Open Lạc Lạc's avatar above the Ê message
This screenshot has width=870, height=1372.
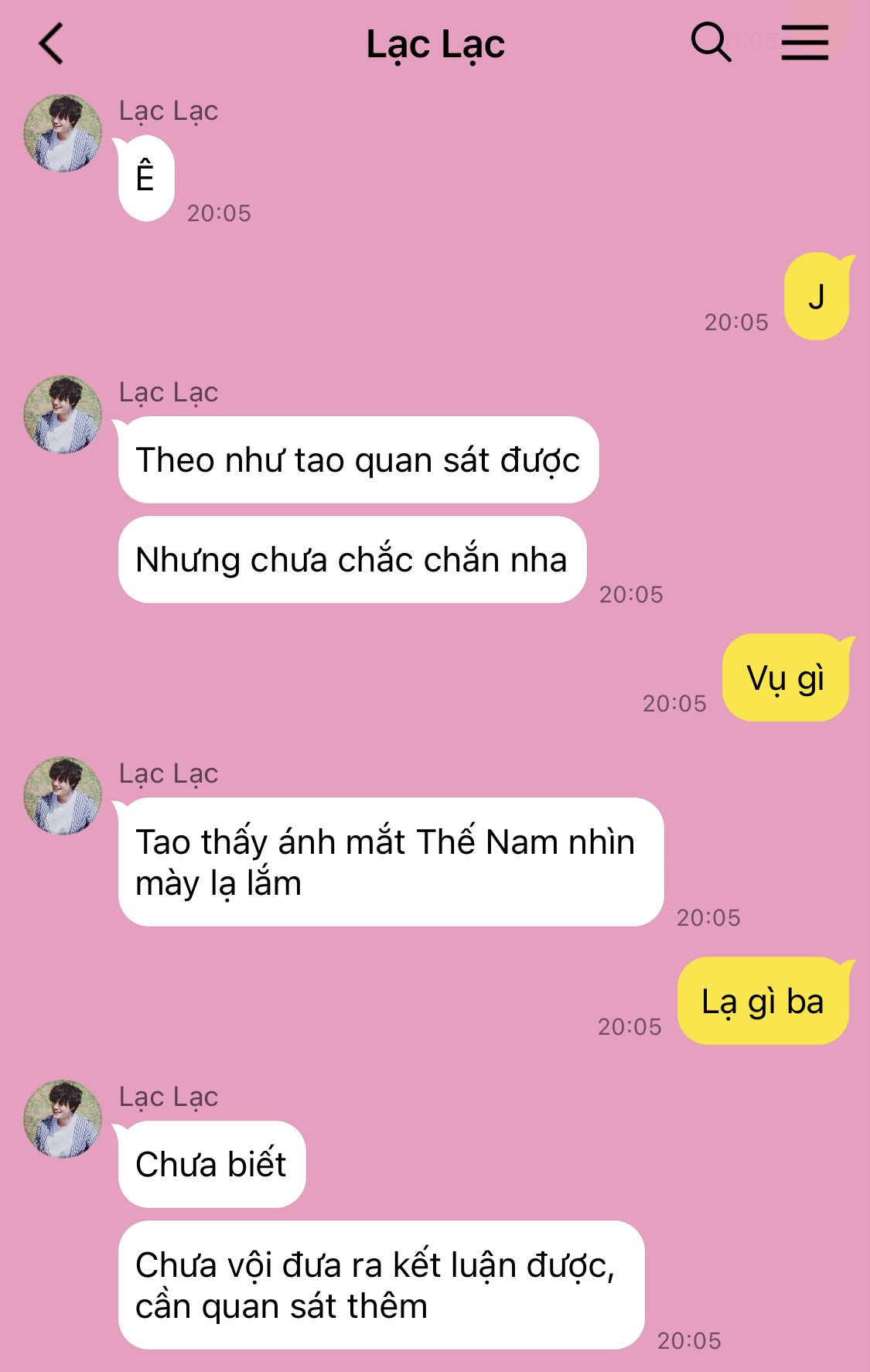tap(63, 133)
